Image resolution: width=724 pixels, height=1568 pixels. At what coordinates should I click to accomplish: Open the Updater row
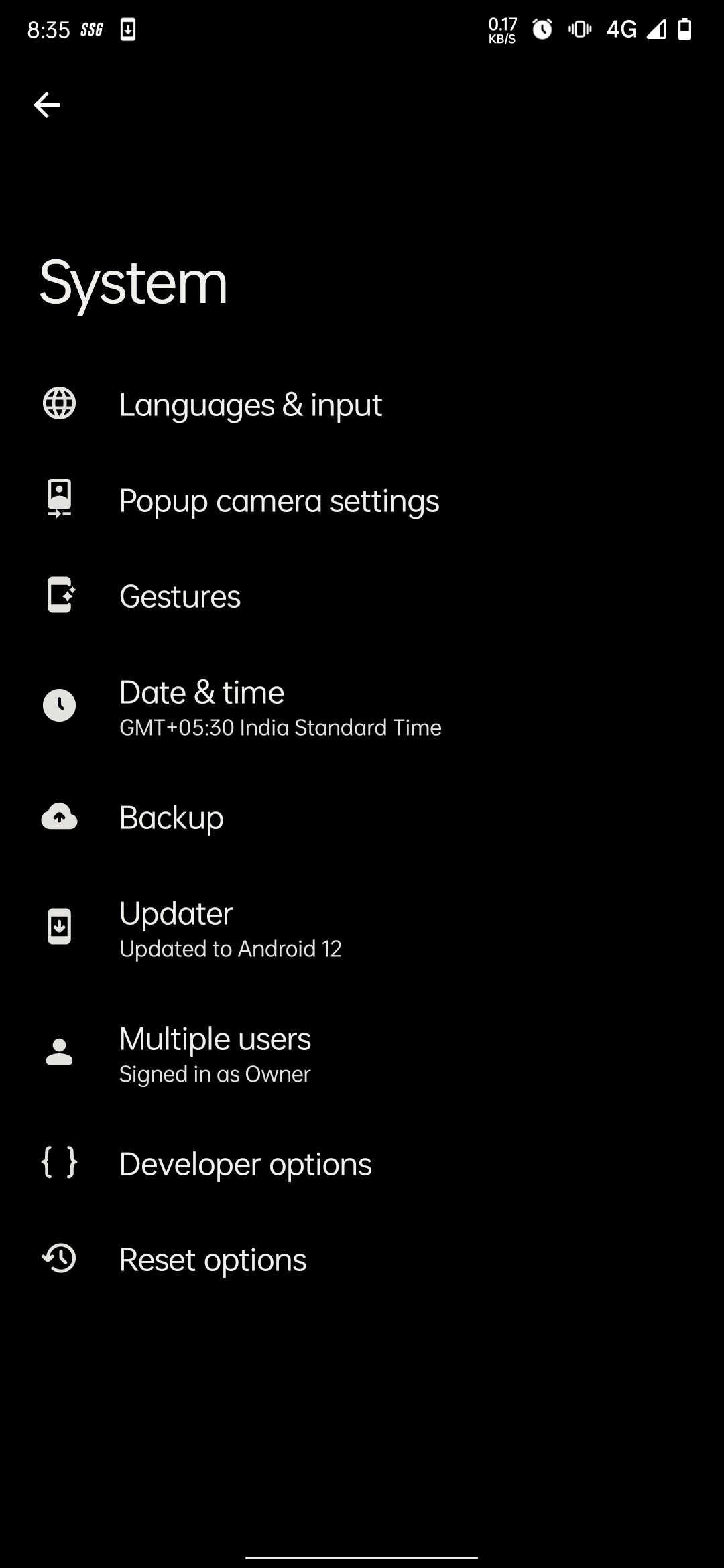coord(230,929)
